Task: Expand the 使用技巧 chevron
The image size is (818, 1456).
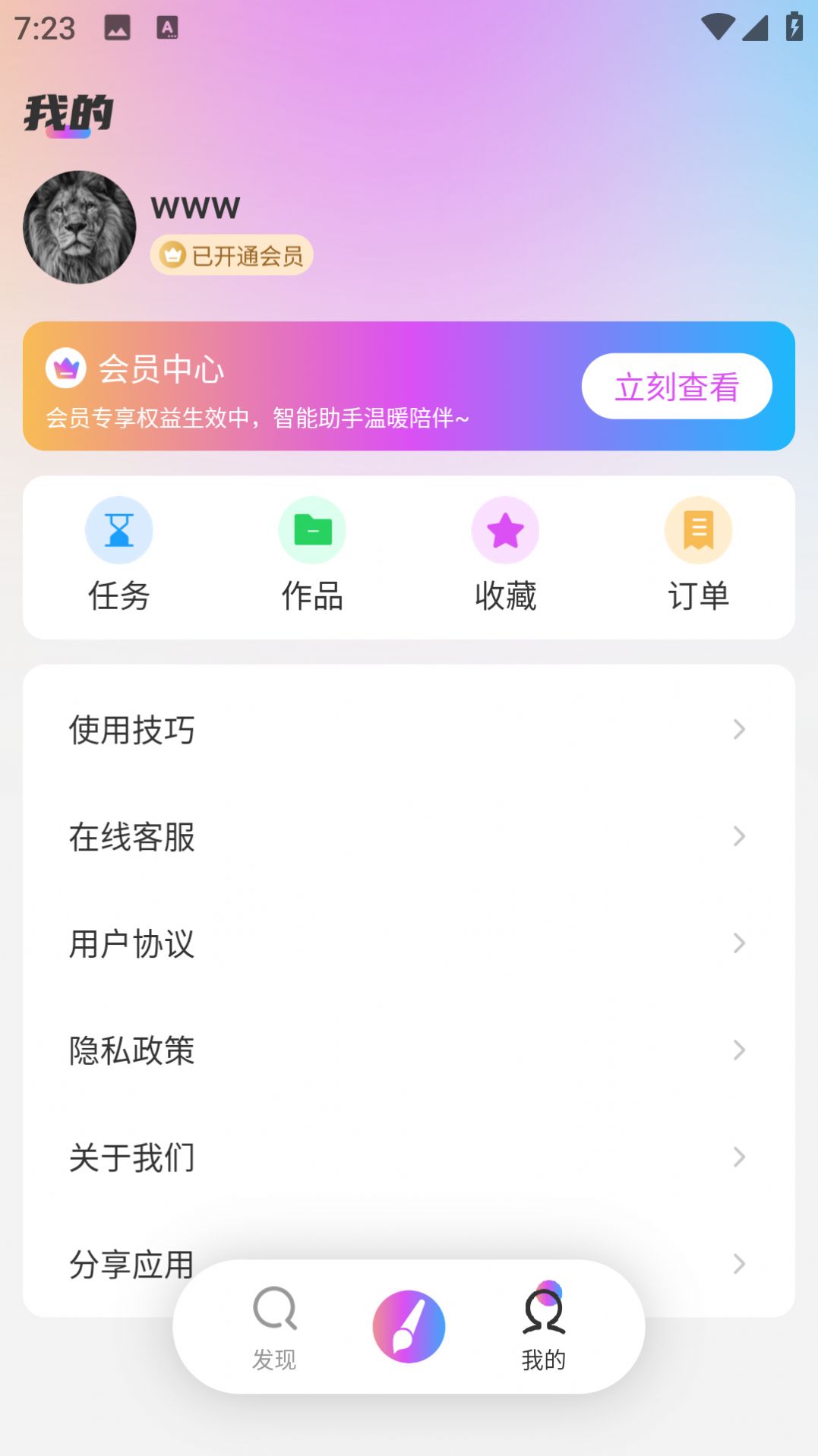Action: coord(739,731)
